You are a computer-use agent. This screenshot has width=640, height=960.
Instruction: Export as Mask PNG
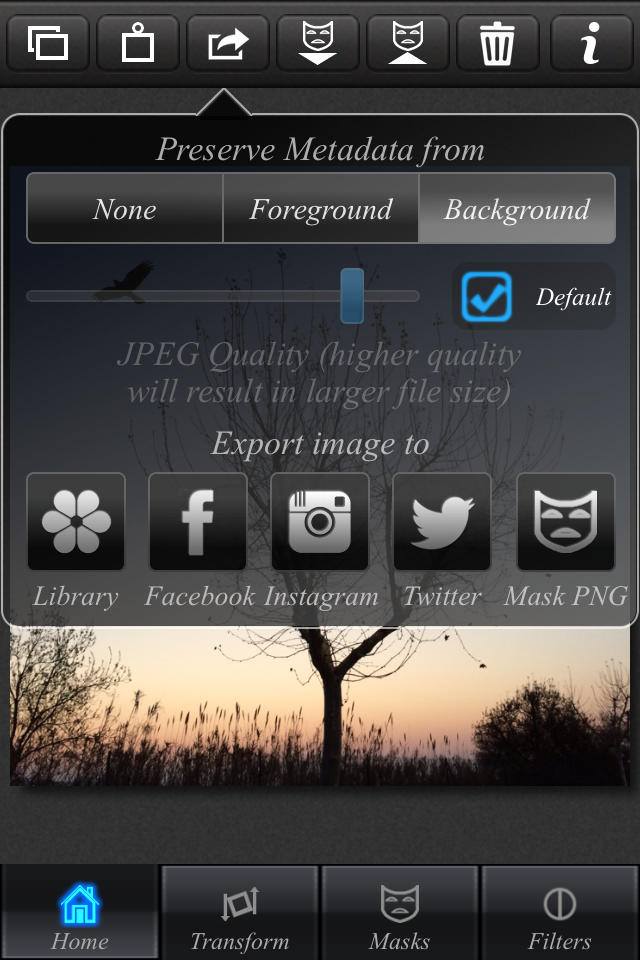pyautogui.click(x=565, y=522)
